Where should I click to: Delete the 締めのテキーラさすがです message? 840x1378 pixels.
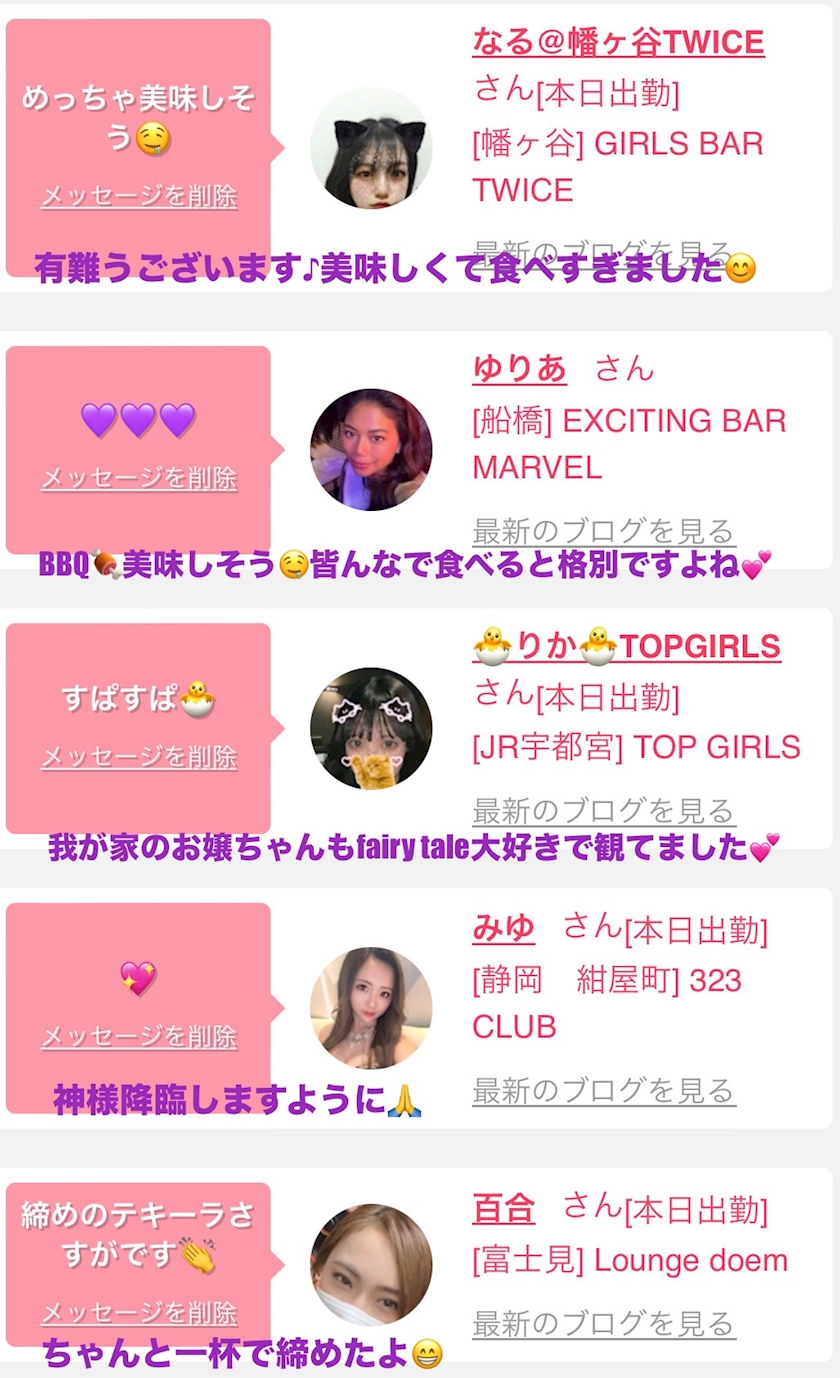(x=139, y=1312)
